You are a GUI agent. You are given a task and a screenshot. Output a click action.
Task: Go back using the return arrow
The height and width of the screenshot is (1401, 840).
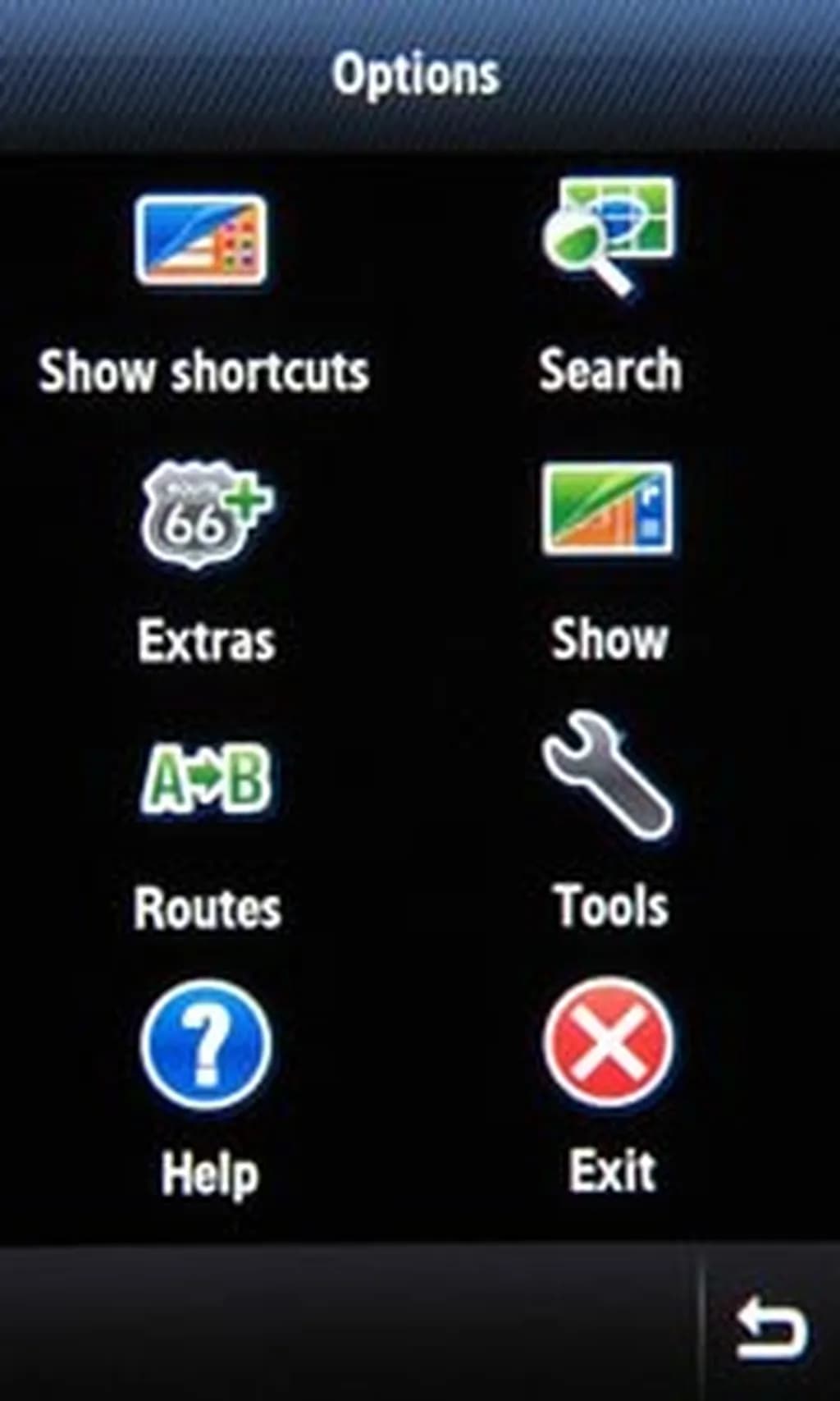771,1330
